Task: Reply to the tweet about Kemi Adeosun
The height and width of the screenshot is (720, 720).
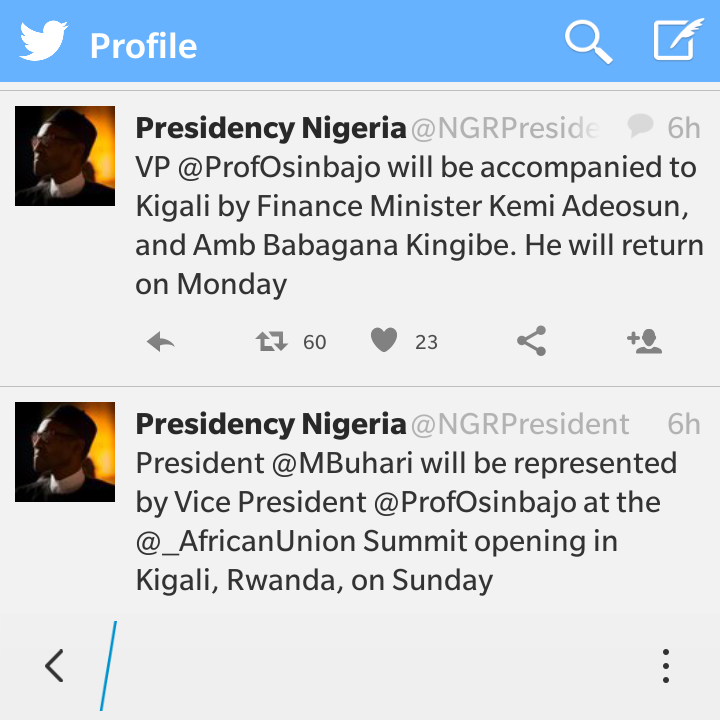Action: 161,342
